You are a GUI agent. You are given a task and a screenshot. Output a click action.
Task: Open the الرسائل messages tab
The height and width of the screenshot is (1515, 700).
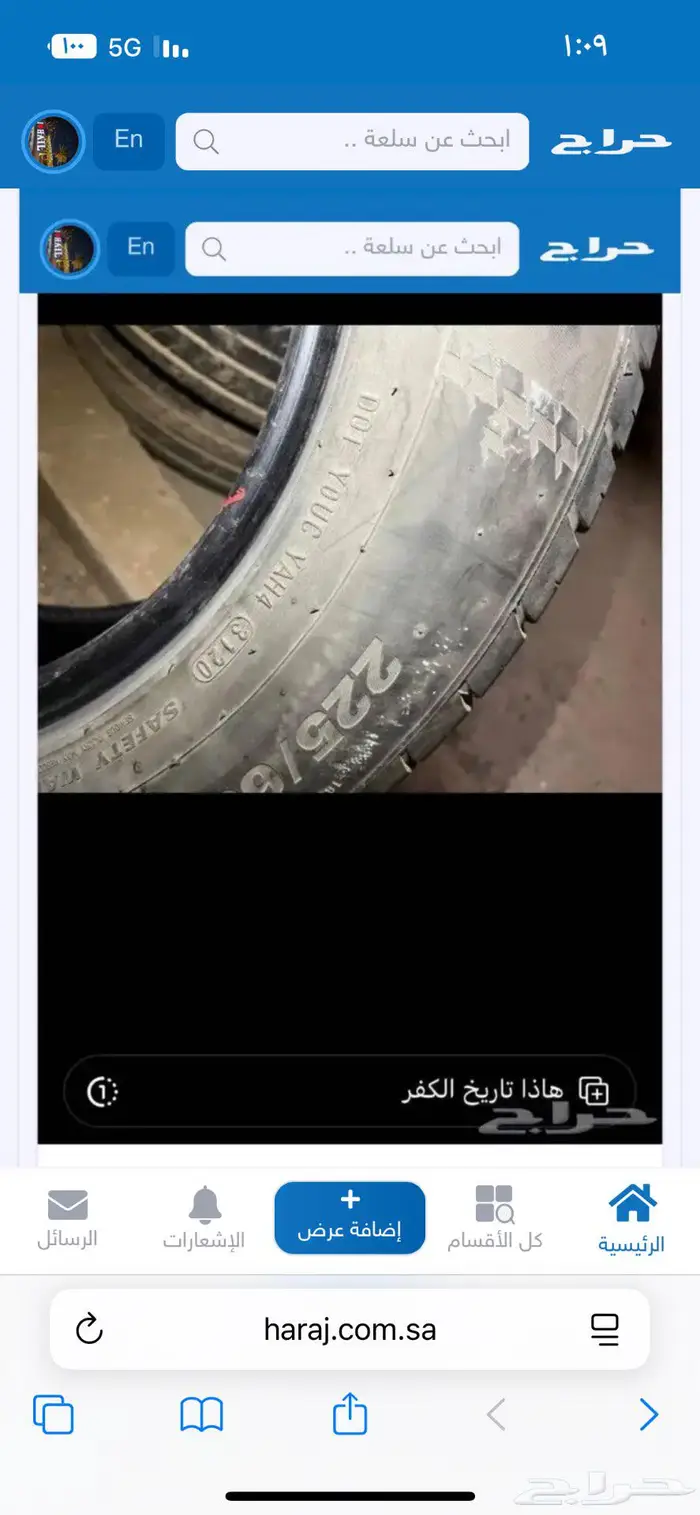(67, 1218)
